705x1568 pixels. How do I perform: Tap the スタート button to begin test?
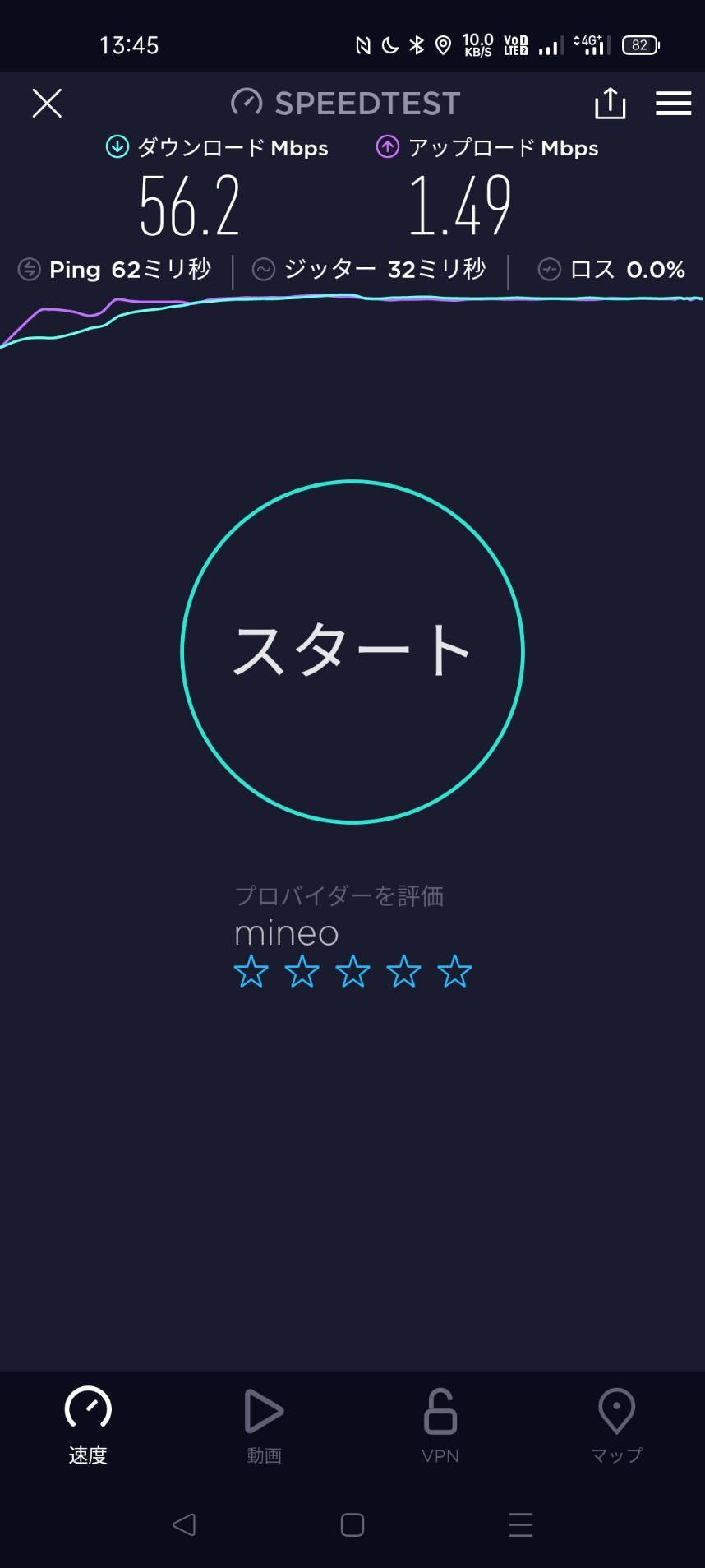pyautogui.click(x=352, y=651)
